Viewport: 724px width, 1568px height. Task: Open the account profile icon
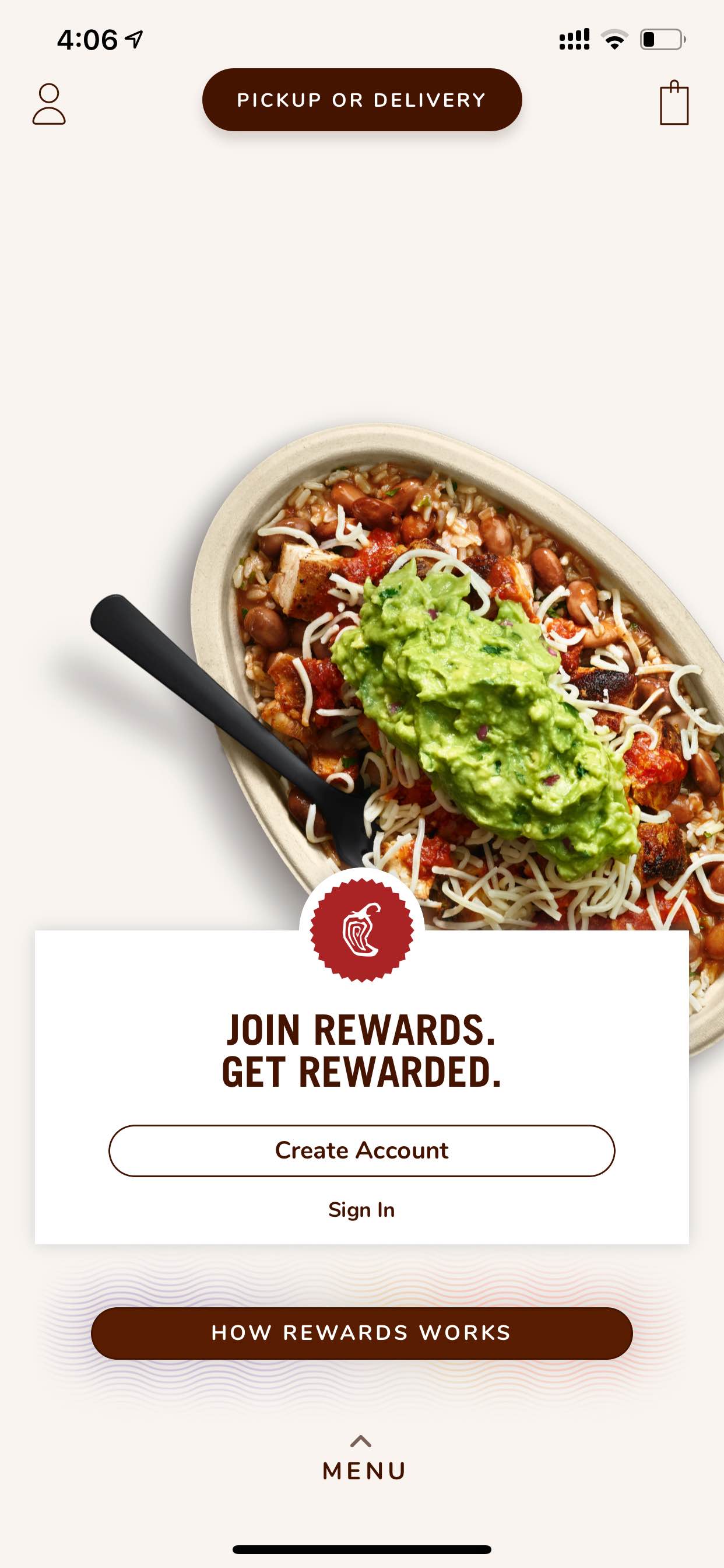click(x=48, y=104)
